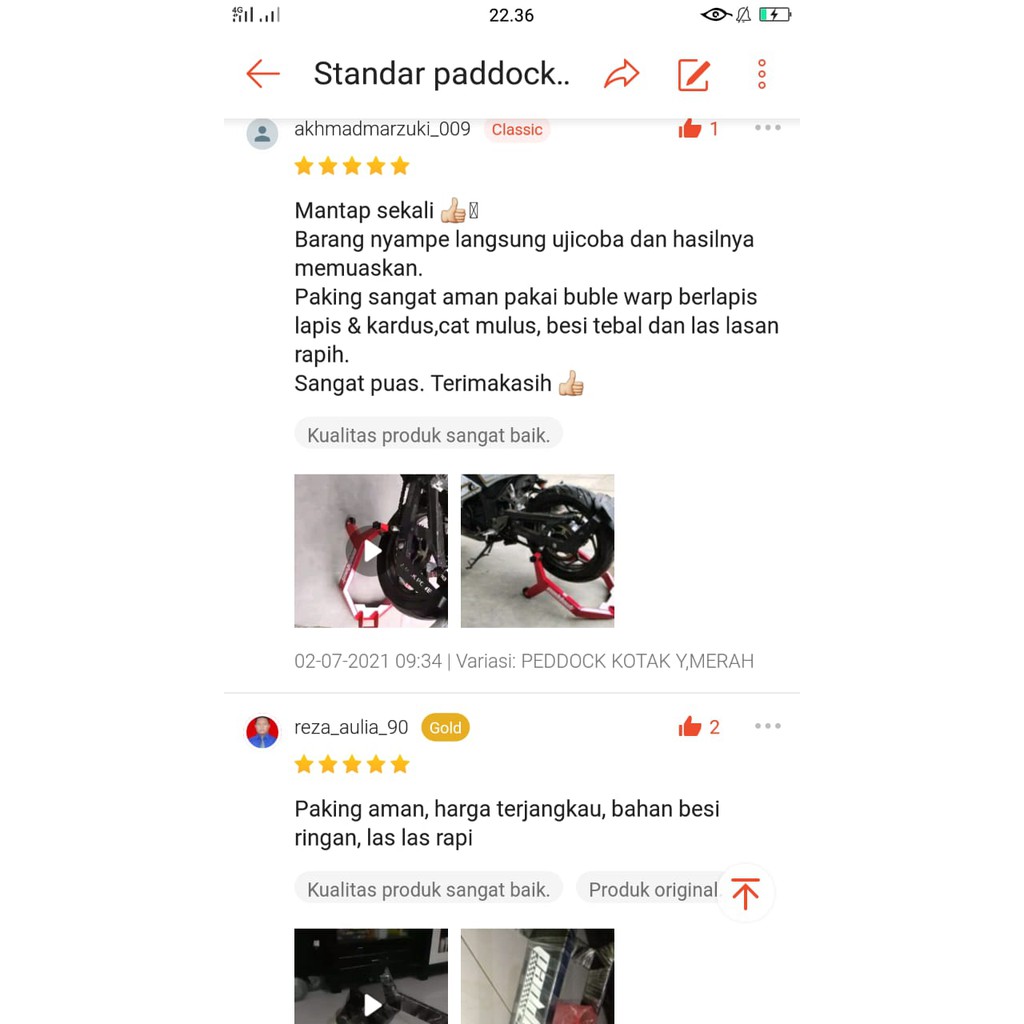
Task: Open reza_aulia_90's profile avatar
Action: (x=262, y=732)
